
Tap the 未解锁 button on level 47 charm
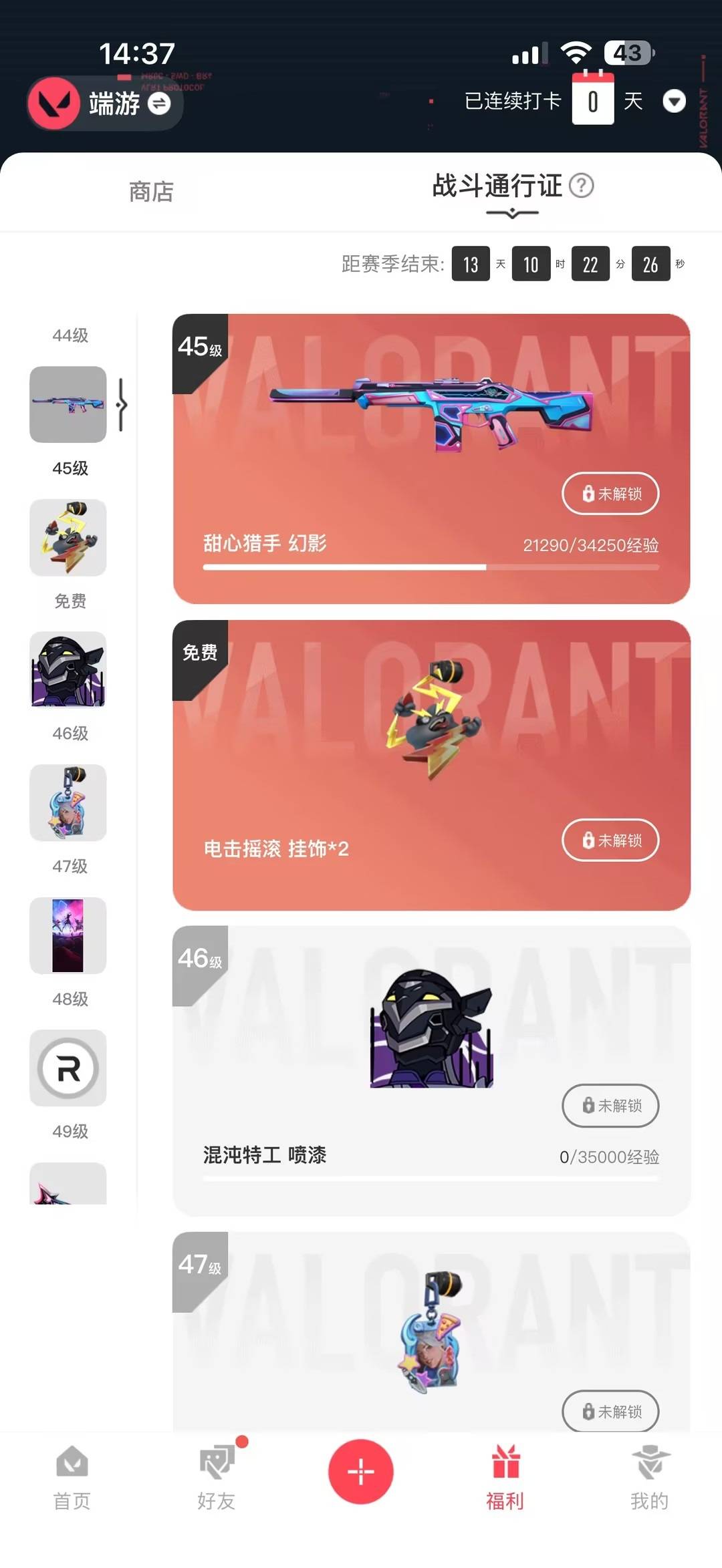tap(610, 1412)
